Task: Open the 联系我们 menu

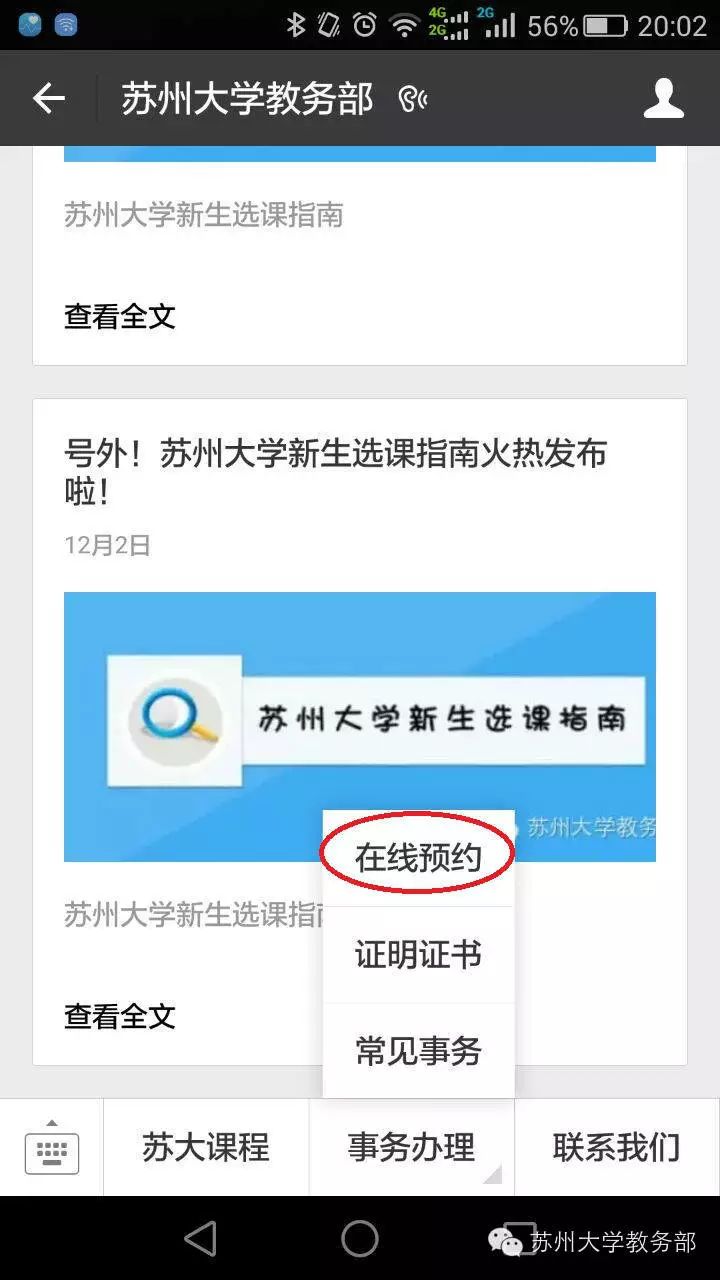Action: coord(617,1148)
